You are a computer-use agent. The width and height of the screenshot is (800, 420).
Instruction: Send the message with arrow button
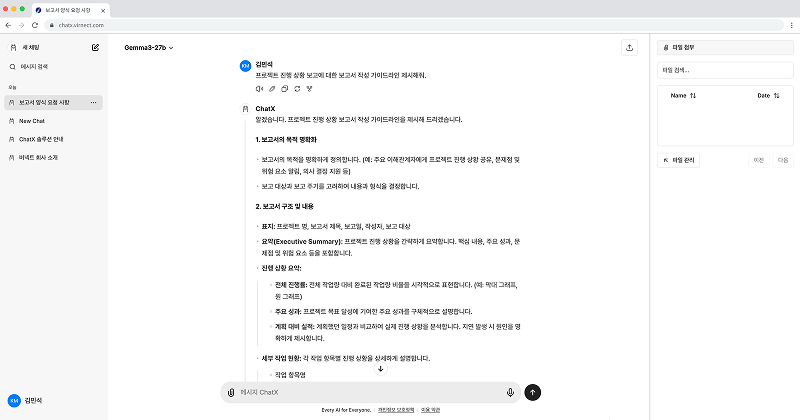532,392
